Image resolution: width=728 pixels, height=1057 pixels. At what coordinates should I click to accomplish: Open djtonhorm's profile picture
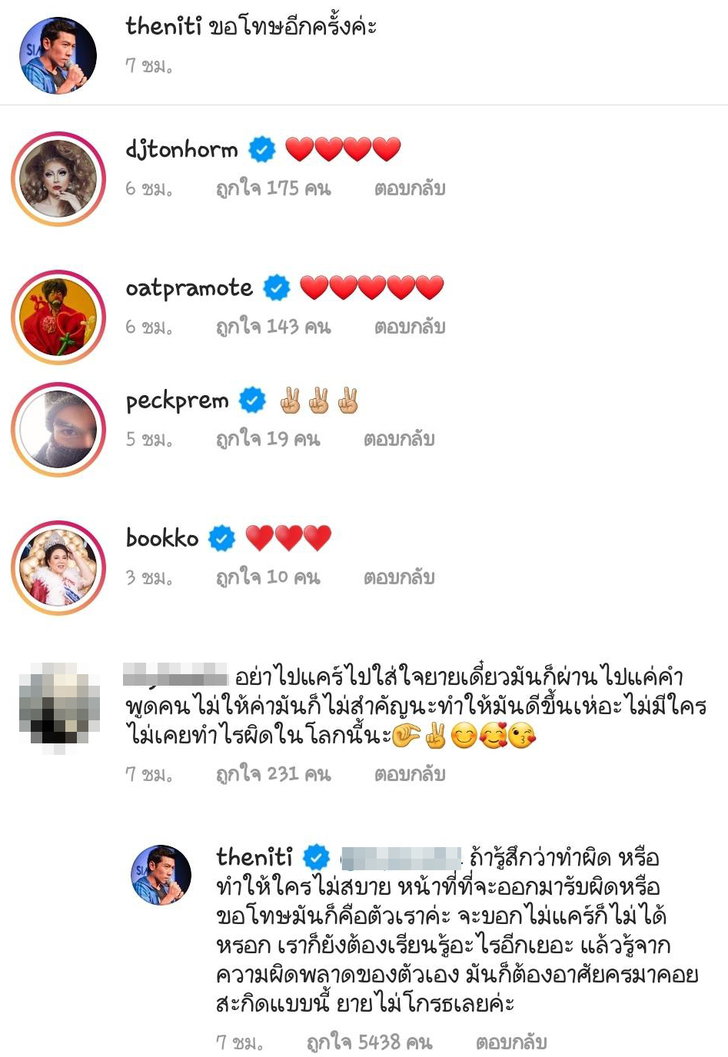(58, 178)
